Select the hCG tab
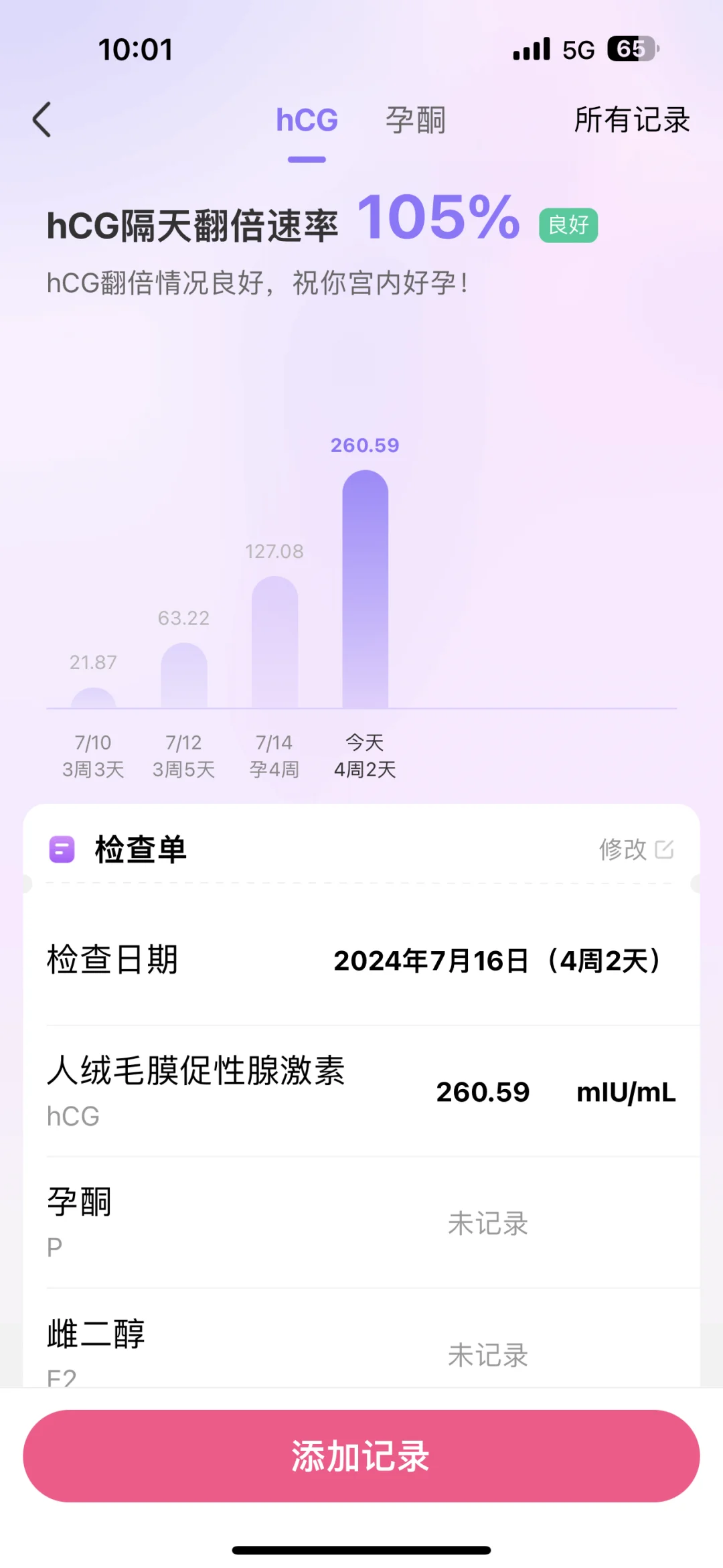 (x=307, y=121)
